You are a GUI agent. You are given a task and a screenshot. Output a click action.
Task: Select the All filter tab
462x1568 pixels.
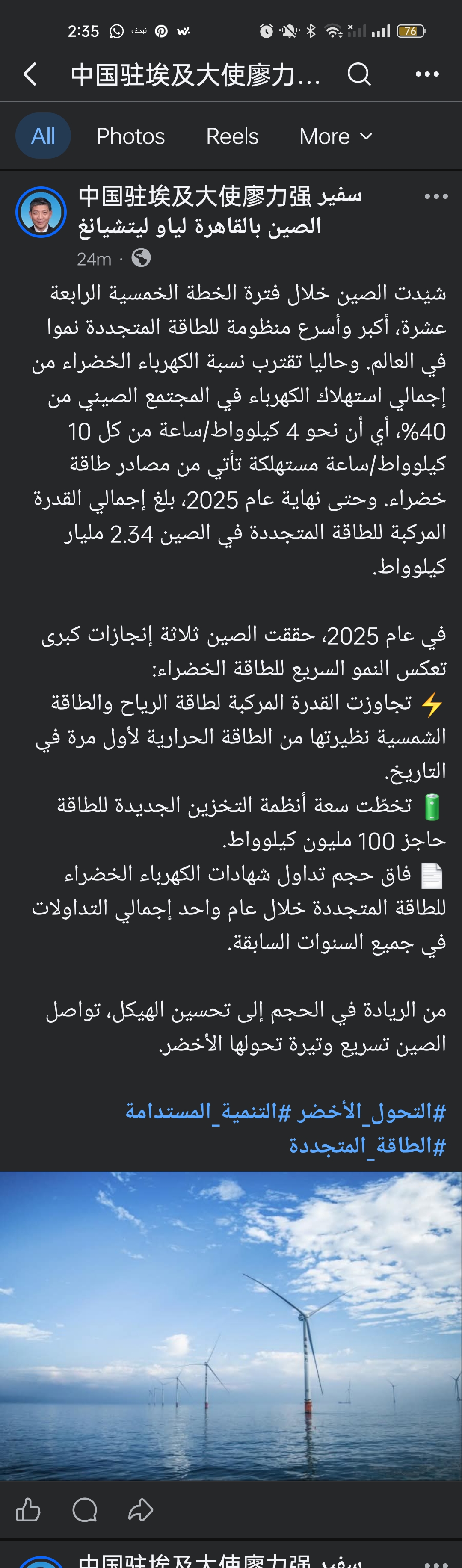pos(43,136)
